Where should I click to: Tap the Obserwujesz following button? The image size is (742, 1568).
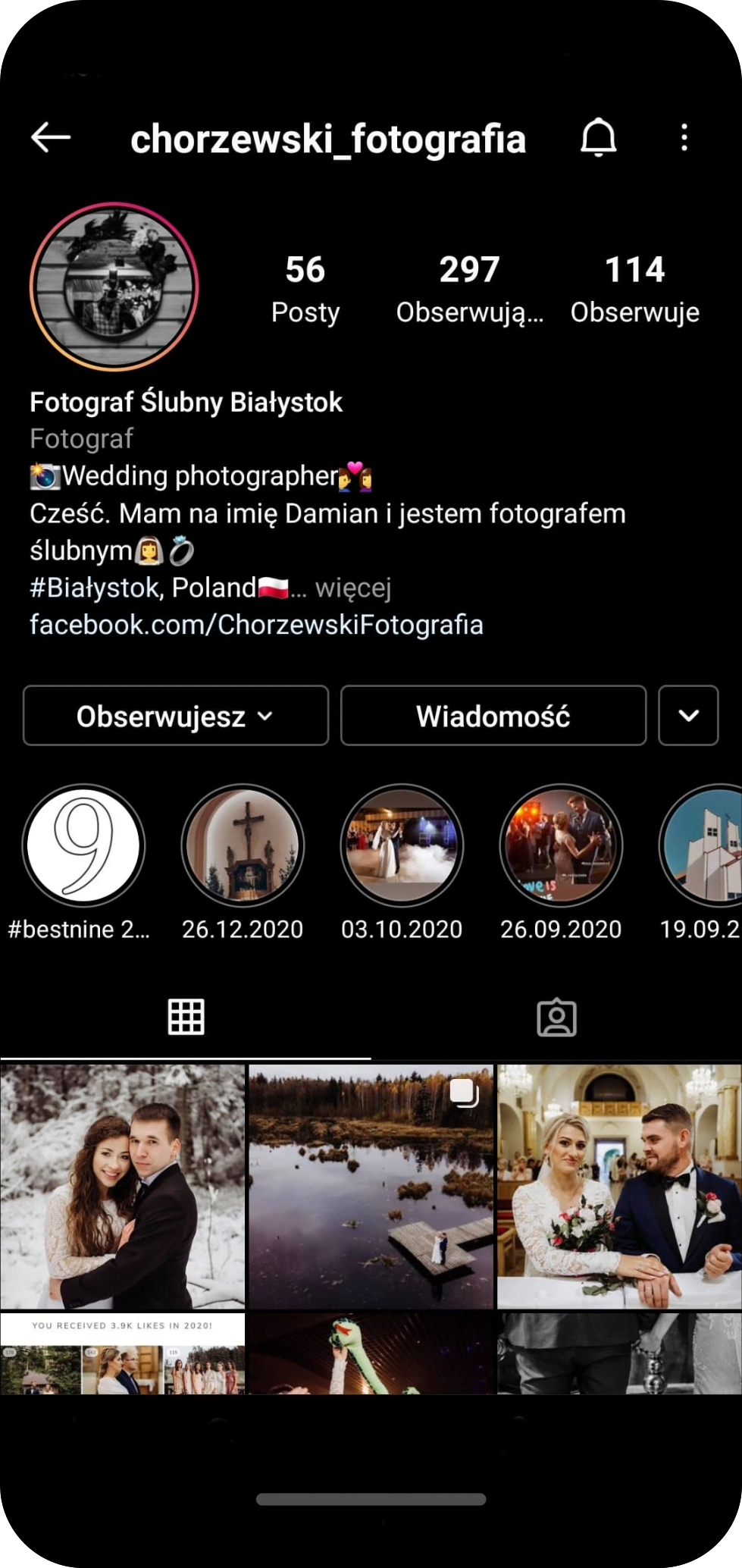(x=176, y=716)
